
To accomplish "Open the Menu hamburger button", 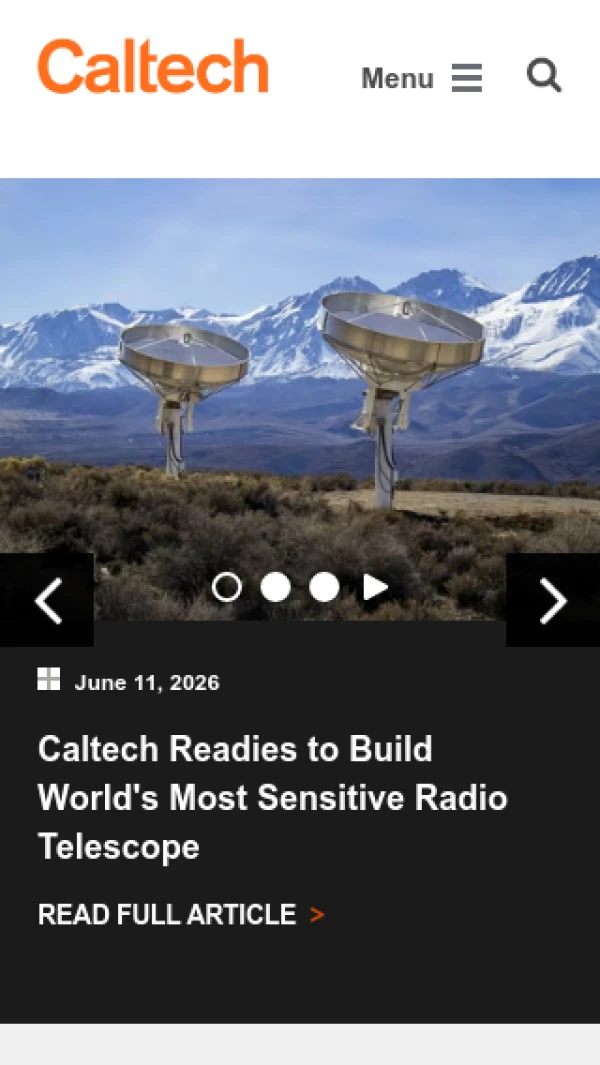I will pos(421,78).
